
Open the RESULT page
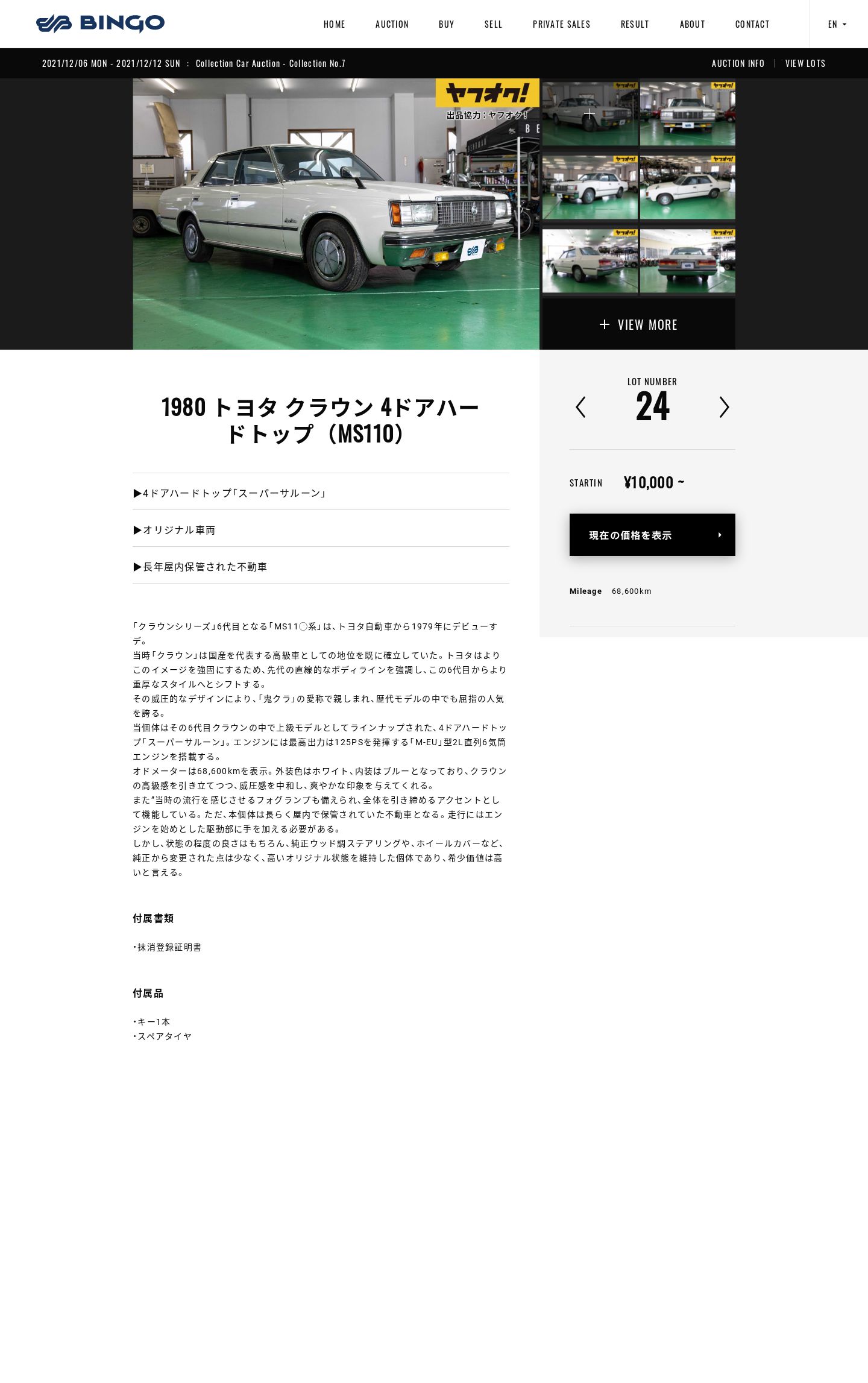pos(635,24)
